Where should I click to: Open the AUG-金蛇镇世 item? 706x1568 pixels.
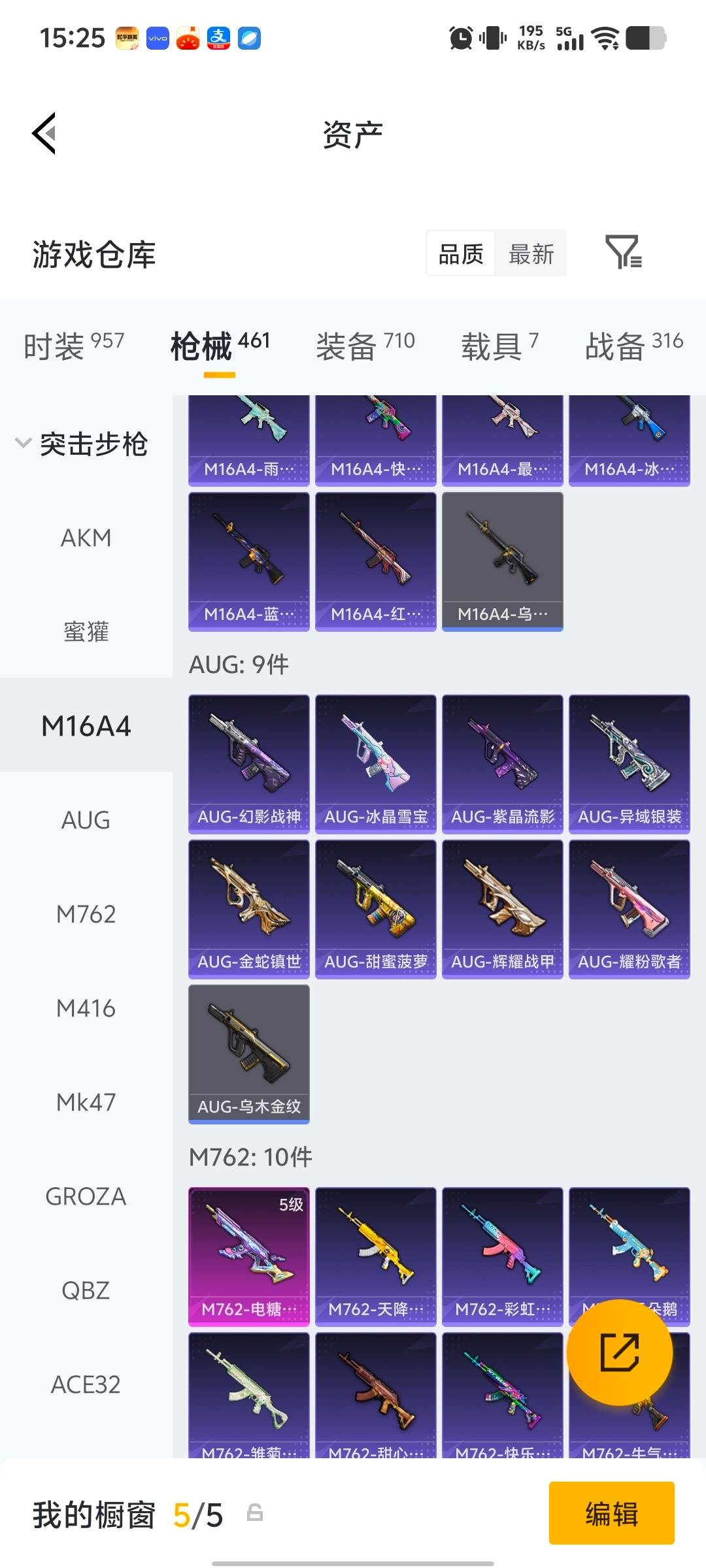[x=249, y=909]
